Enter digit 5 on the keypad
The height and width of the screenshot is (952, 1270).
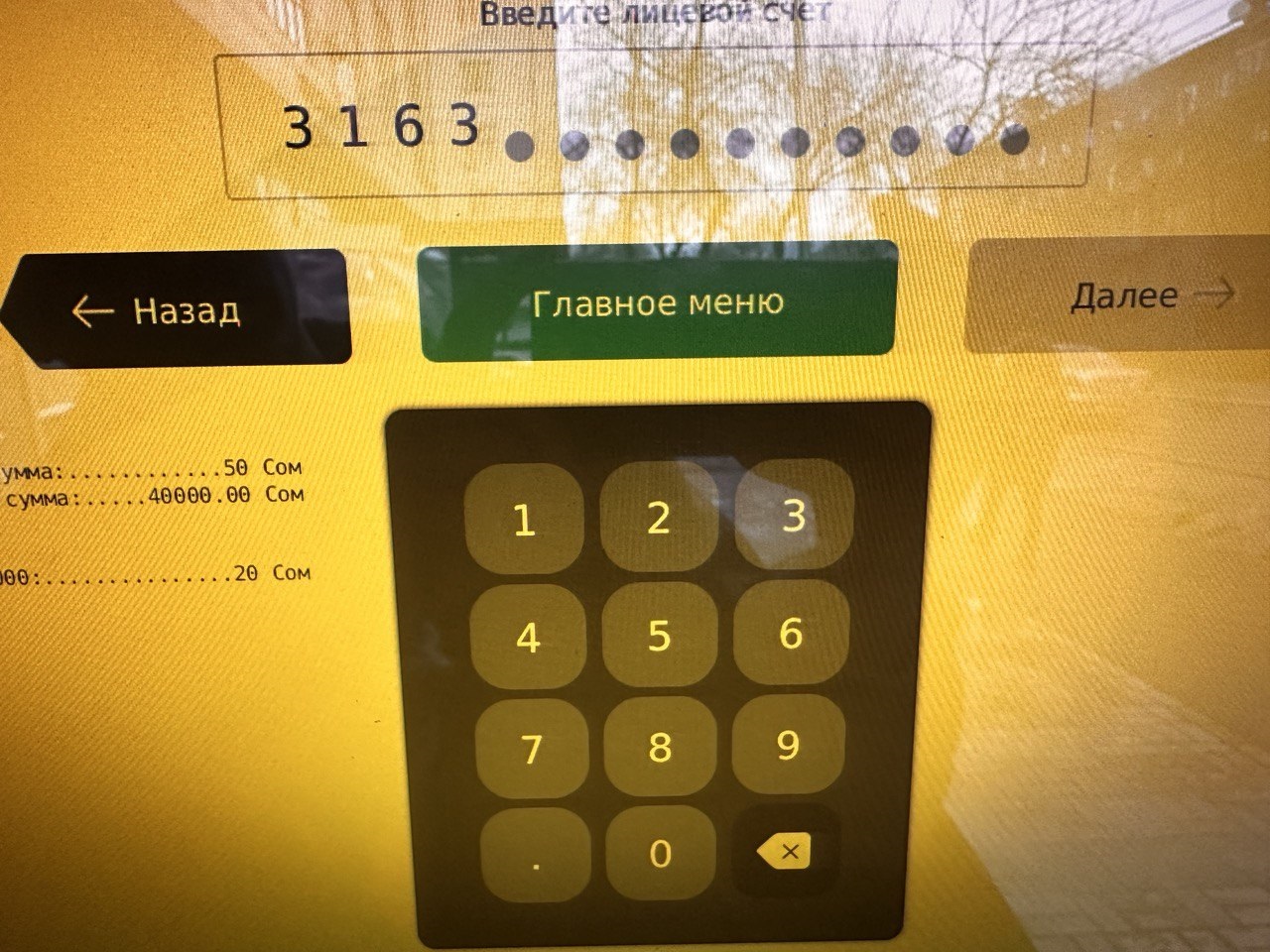pos(659,635)
